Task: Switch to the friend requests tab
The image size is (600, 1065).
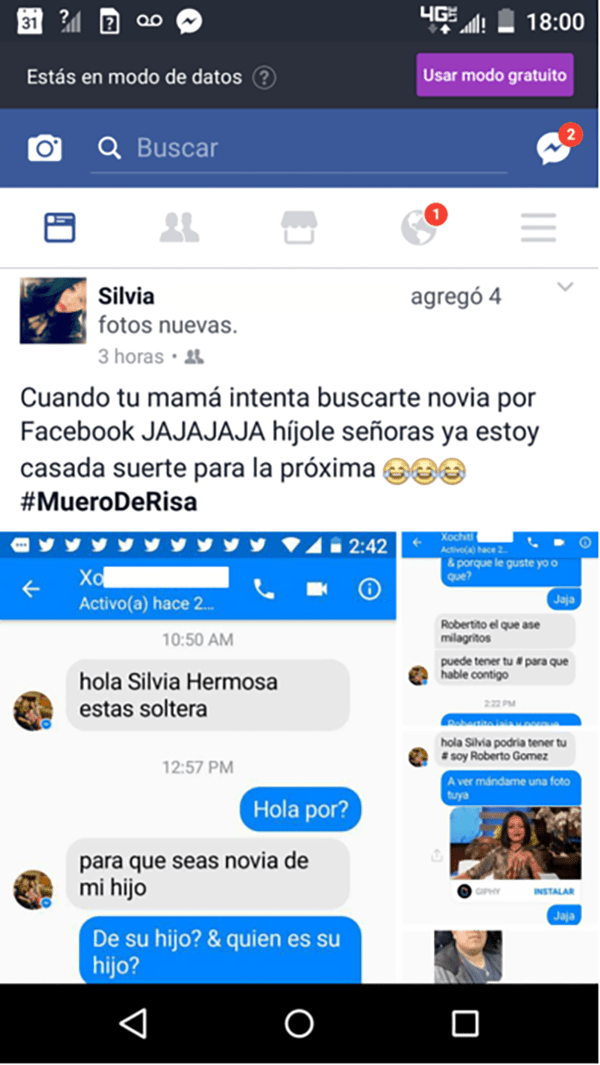Action: [179, 228]
